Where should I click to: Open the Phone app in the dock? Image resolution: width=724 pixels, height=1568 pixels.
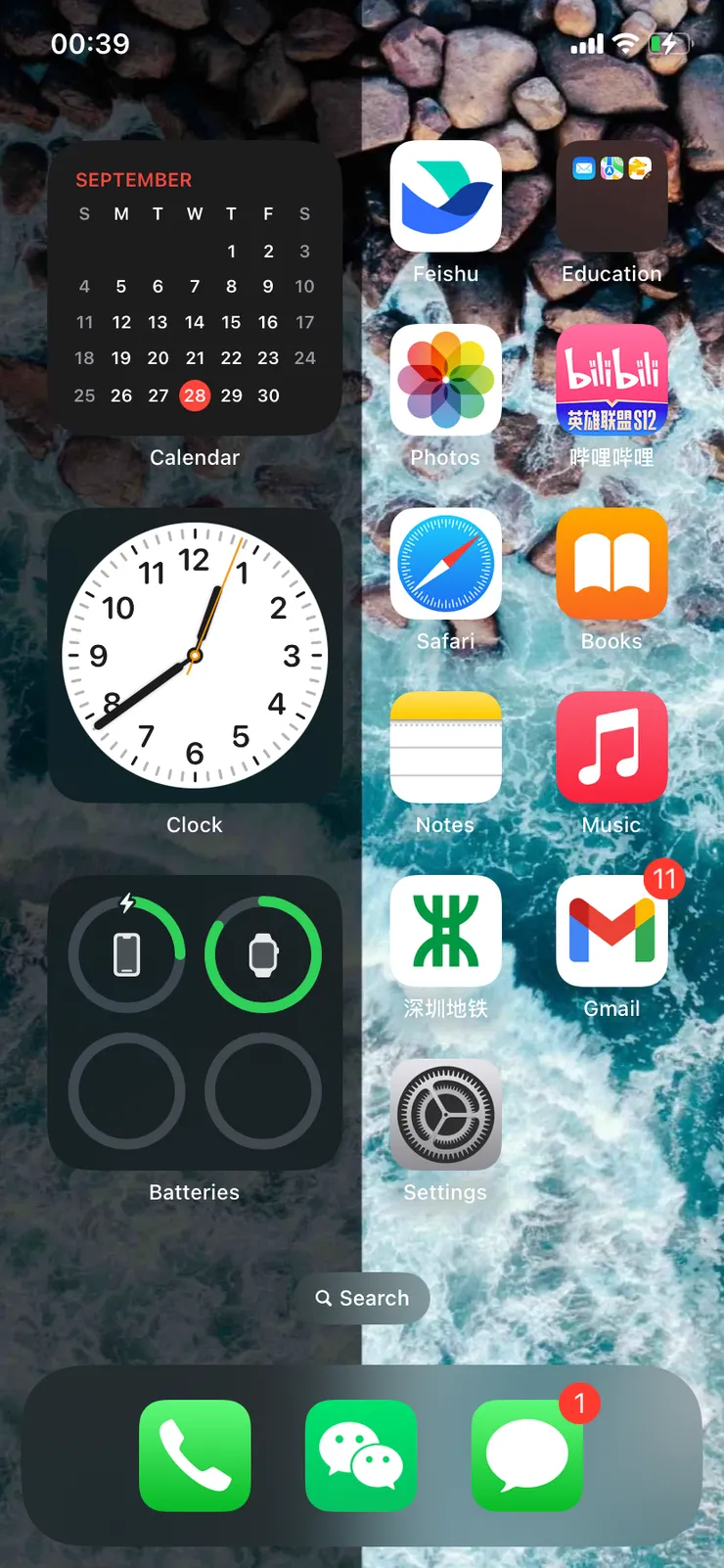pos(195,1455)
